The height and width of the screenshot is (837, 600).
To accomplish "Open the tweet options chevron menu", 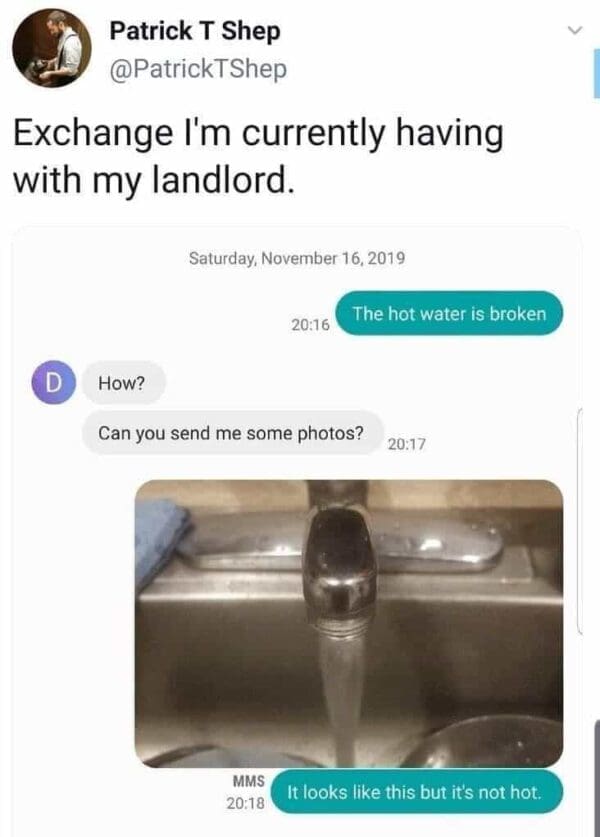I will pyautogui.click(x=574, y=32).
